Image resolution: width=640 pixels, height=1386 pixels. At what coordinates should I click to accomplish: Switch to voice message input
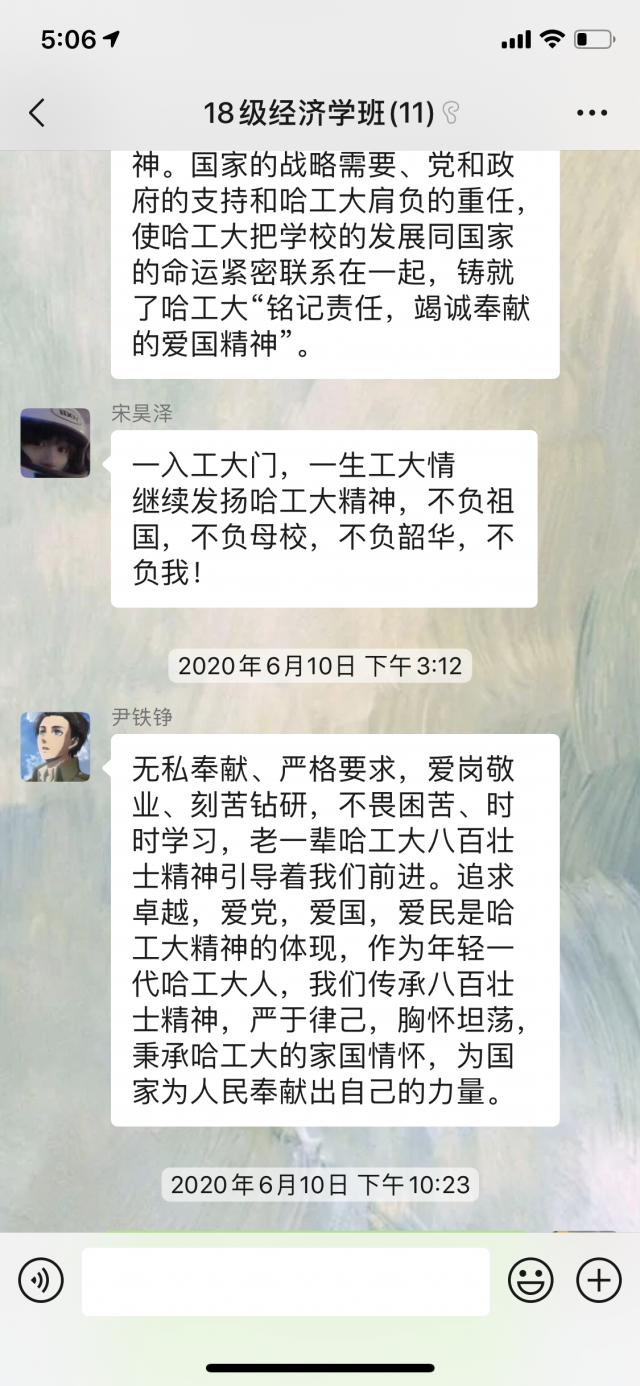tap(41, 1280)
